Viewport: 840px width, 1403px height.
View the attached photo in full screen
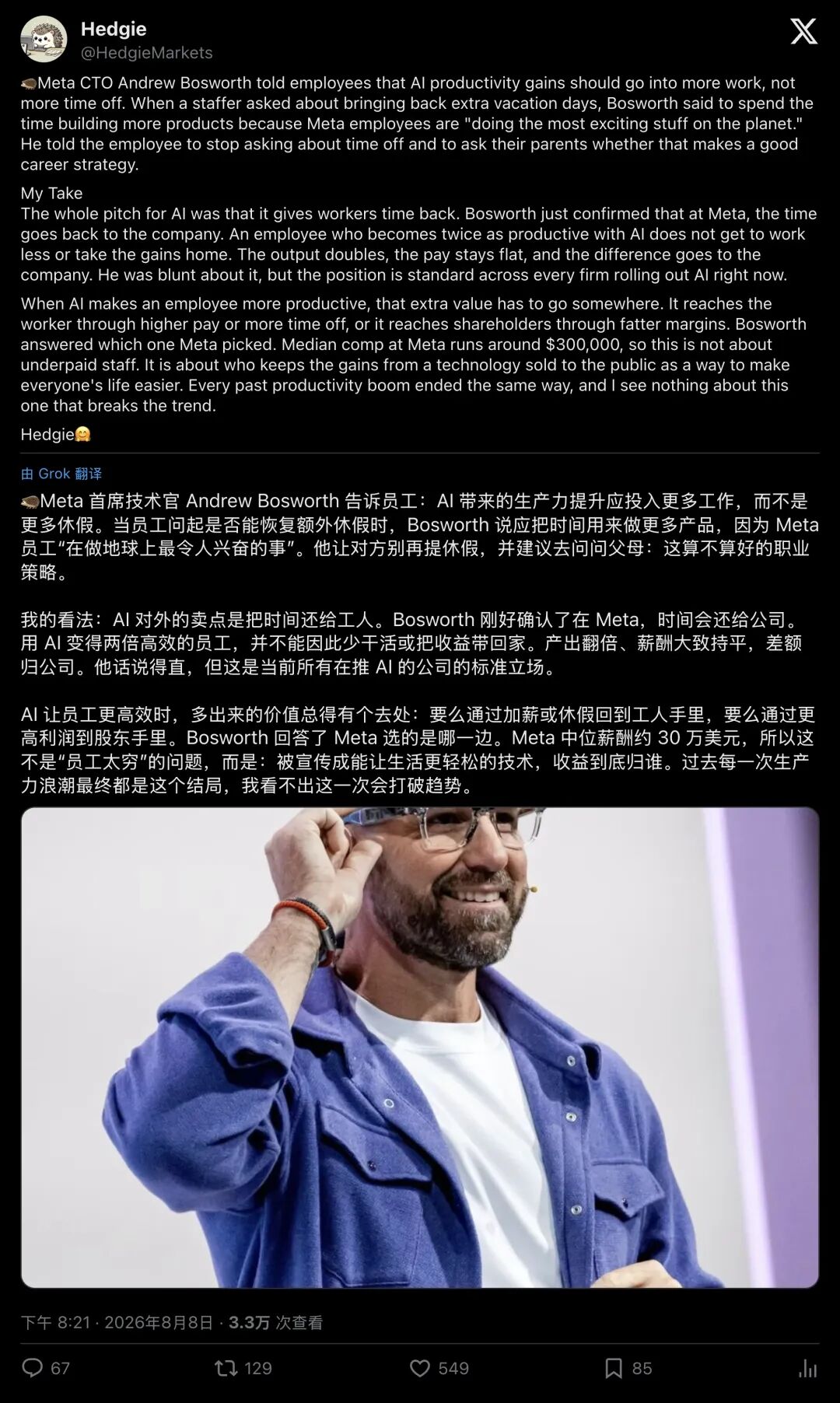pos(420,1048)
